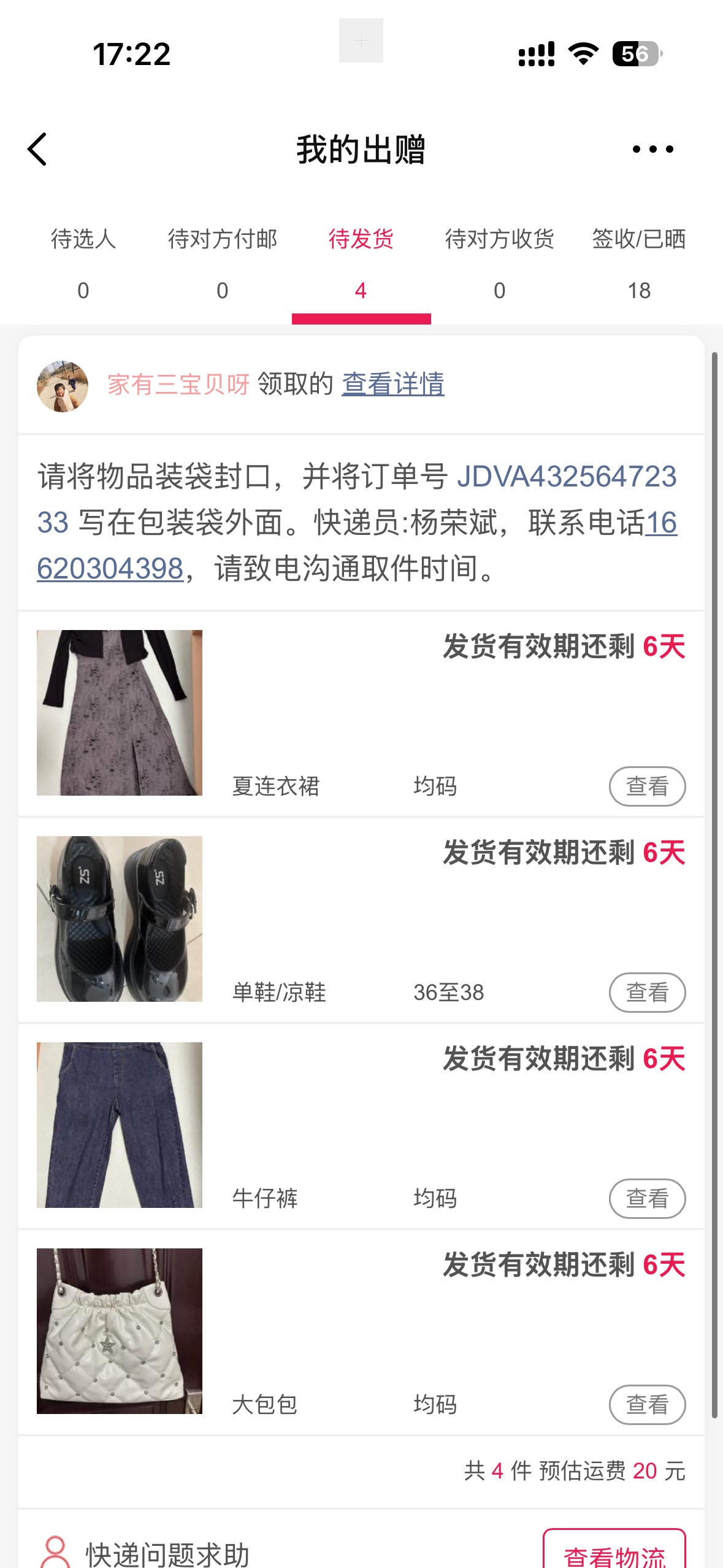The image size is (723, 1568).
Task: Open the white 大包包 bag photo
Action: tap(120, 1331)
